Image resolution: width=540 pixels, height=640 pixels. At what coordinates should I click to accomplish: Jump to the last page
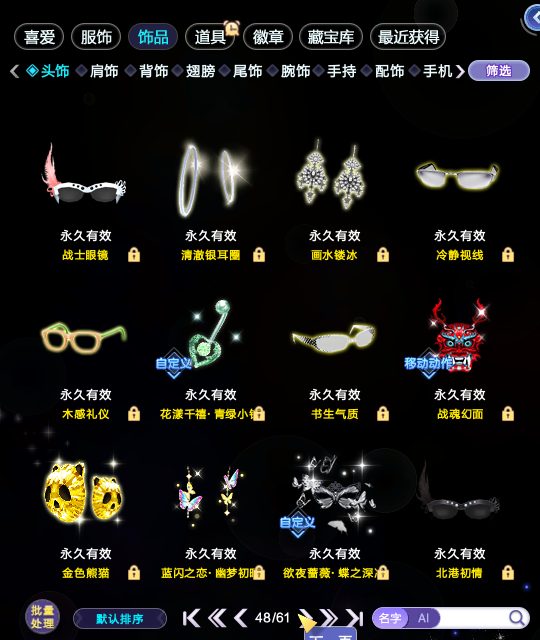(x=355, y=618)
